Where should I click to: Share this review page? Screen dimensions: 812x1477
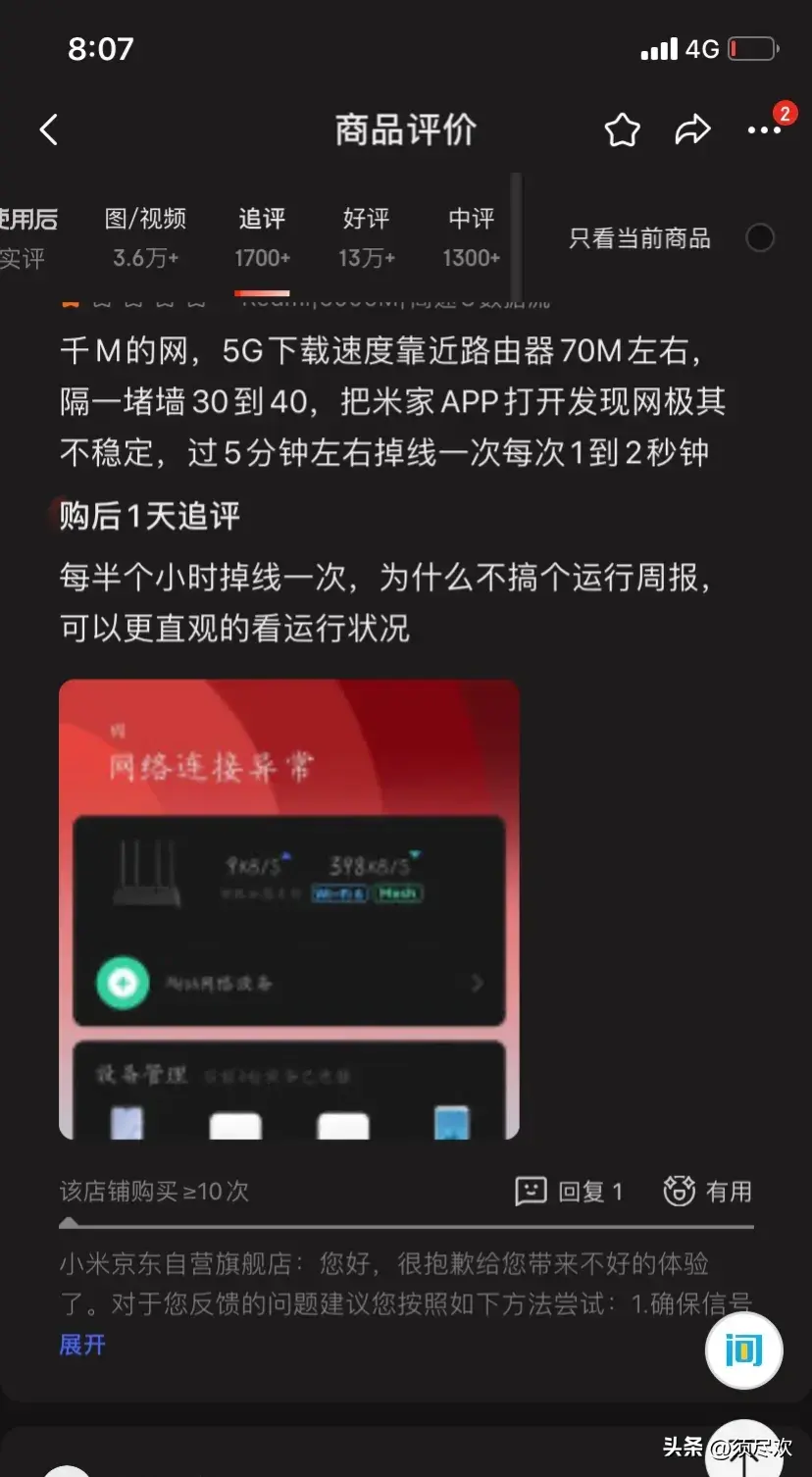pyautogui.click(x=692, y=129)
